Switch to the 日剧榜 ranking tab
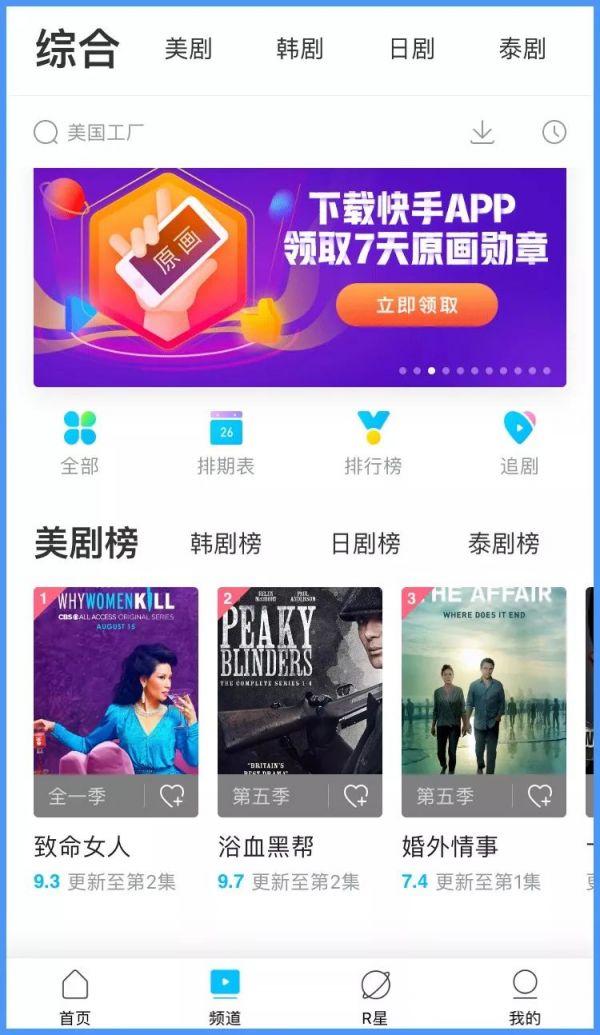 (365, 544)
